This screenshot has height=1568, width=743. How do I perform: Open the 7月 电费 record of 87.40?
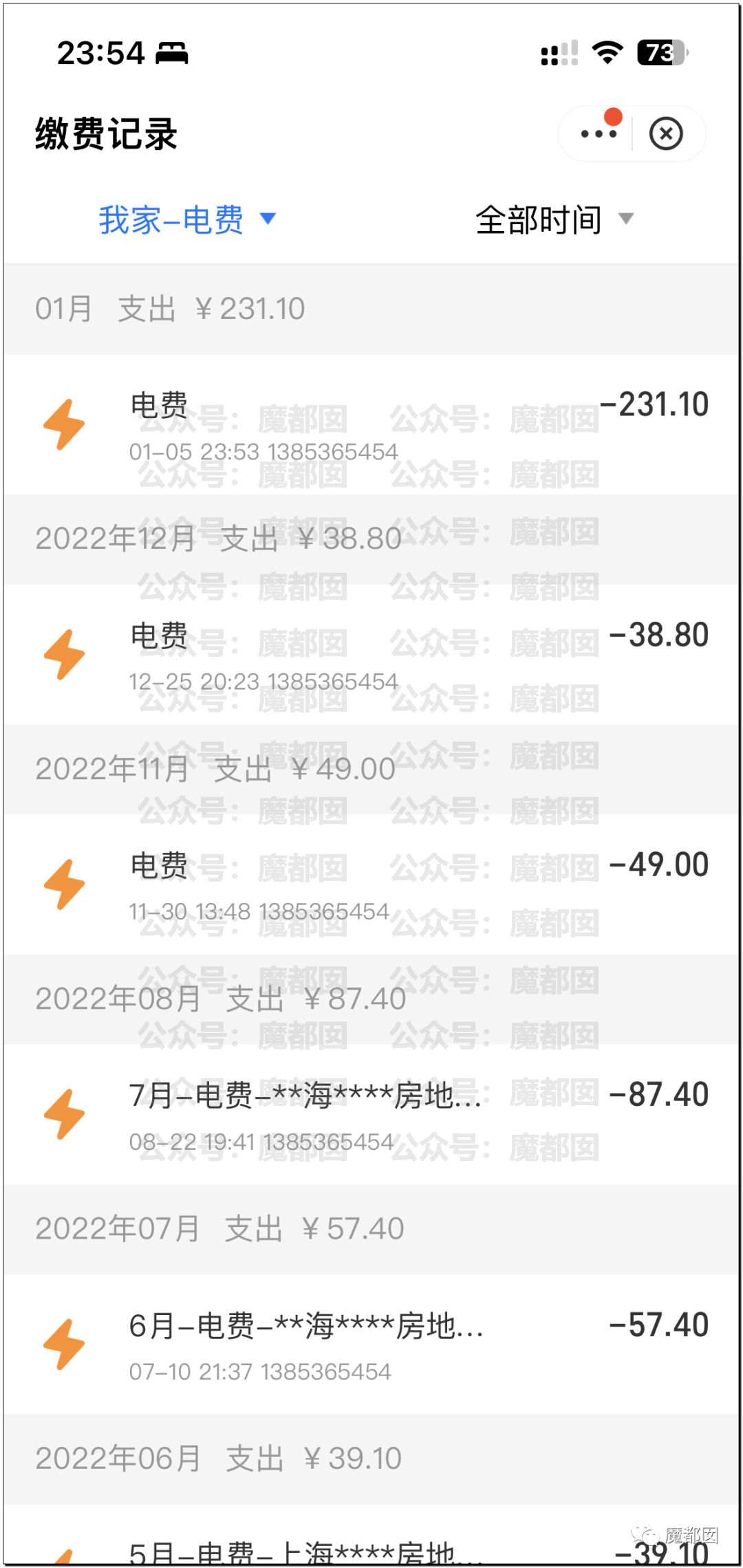coord(371,1115)
